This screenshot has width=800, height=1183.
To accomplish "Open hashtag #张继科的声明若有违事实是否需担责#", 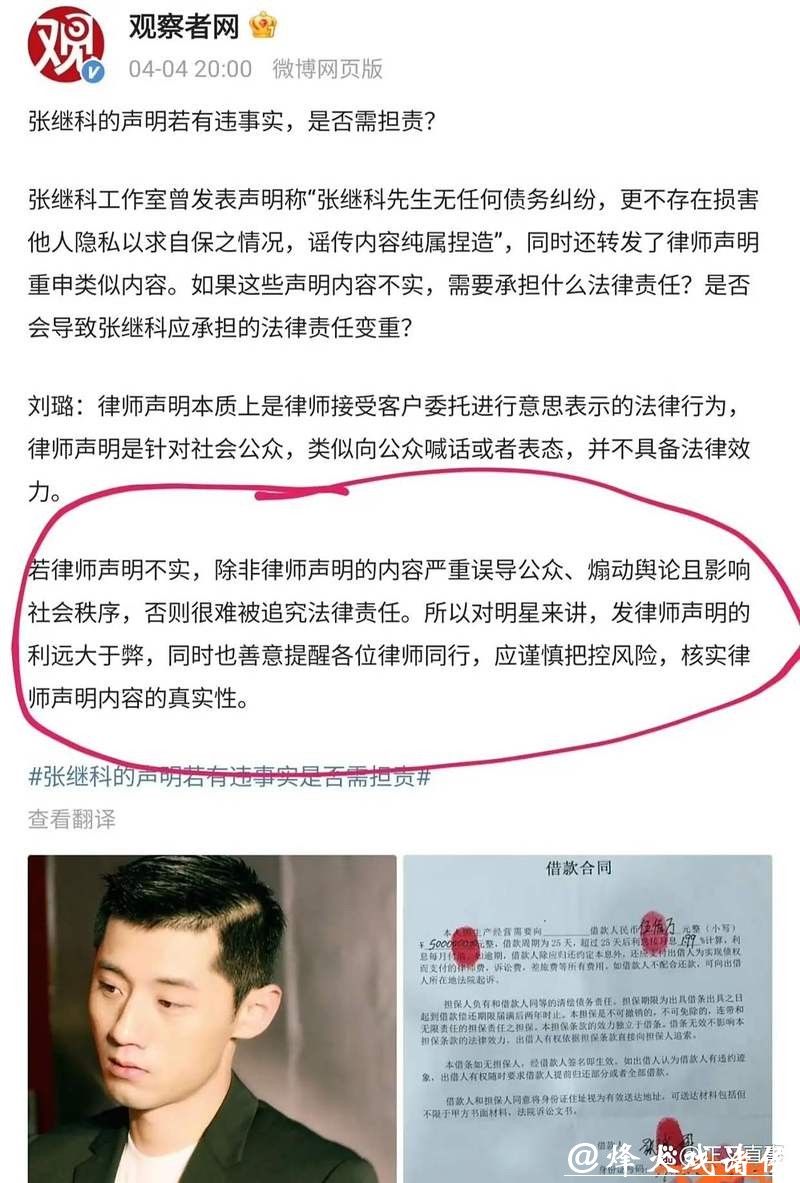I will tap(229, 776).
